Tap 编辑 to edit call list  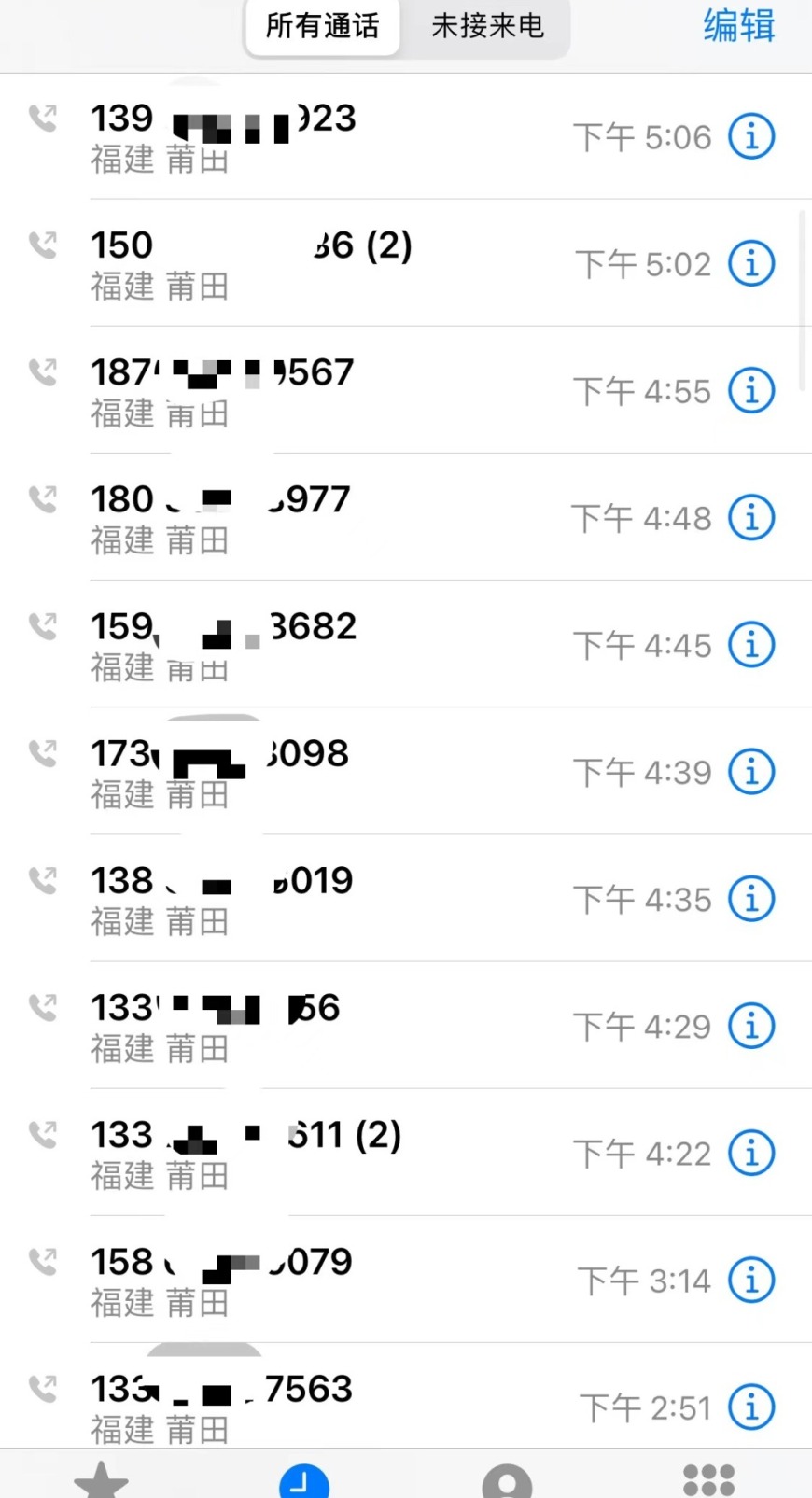pos(739,25)
